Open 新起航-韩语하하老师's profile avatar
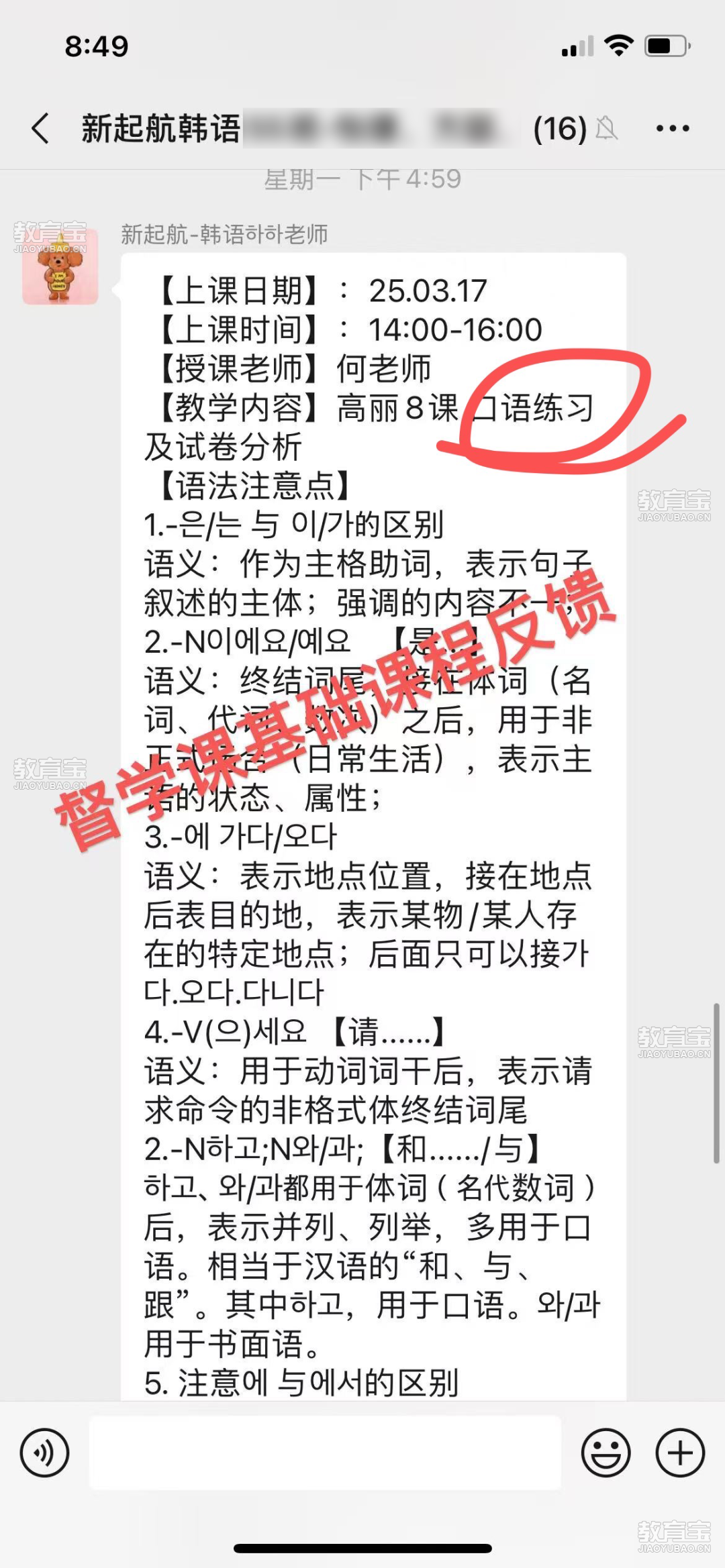This screenshot has width=725, height=1568. coord(60,266)
